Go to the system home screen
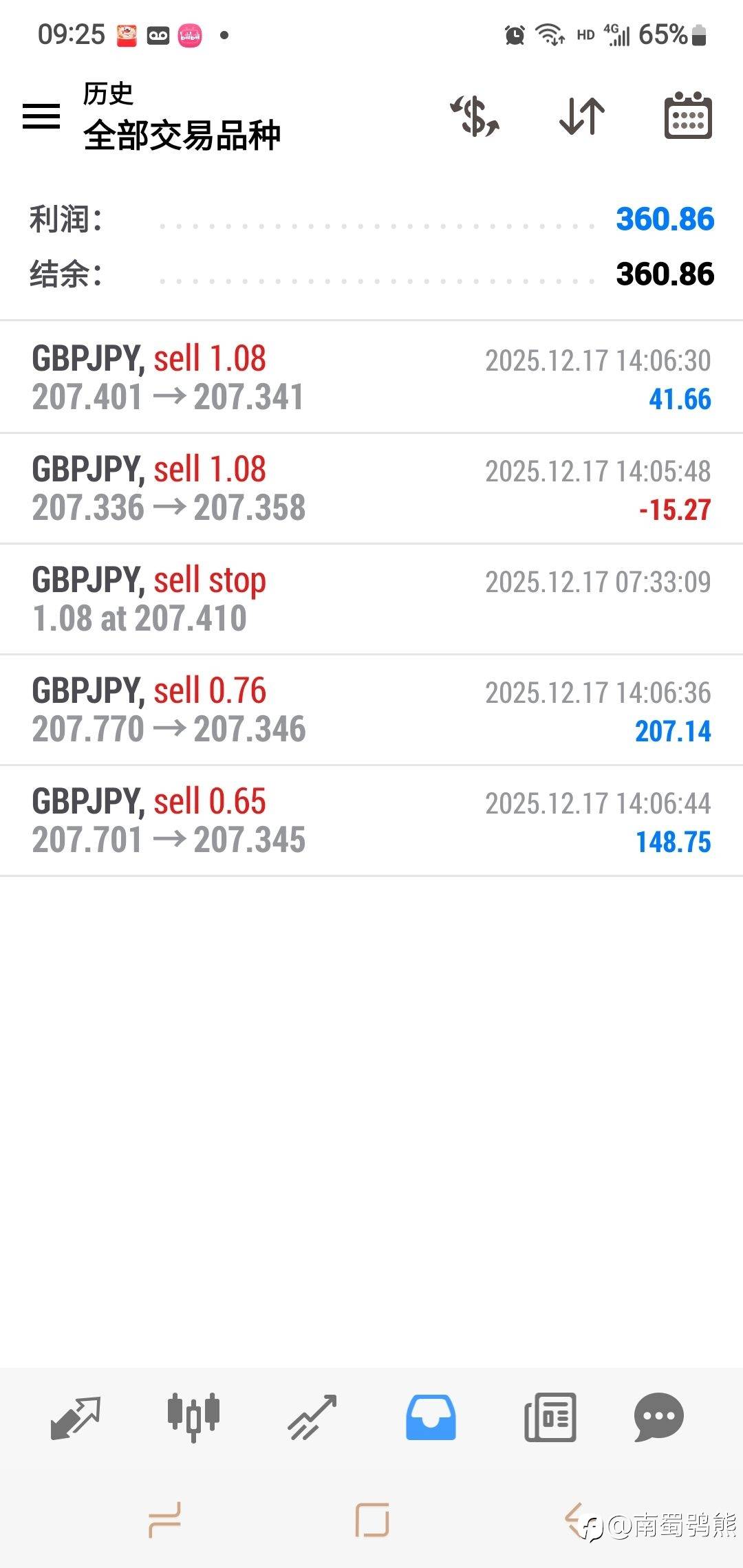 372,1520
